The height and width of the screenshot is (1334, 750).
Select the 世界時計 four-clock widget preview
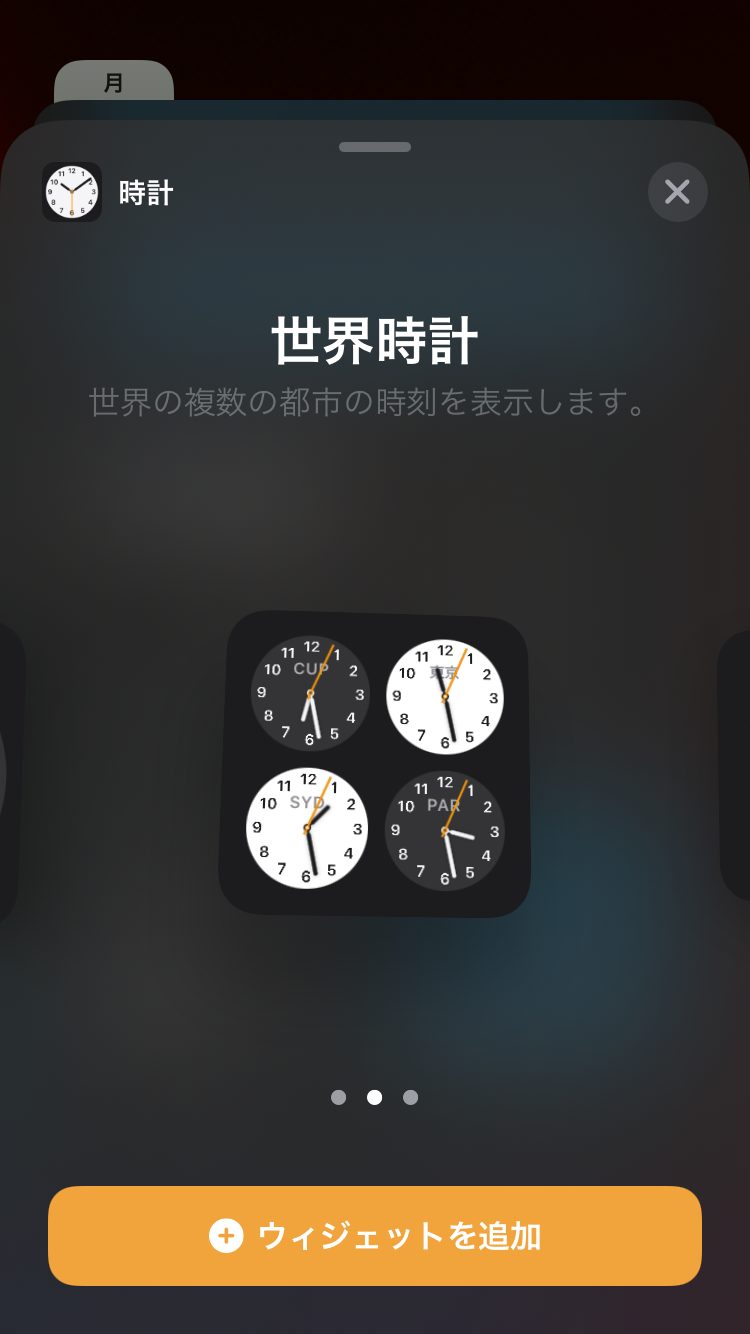[x=374, y=764]
